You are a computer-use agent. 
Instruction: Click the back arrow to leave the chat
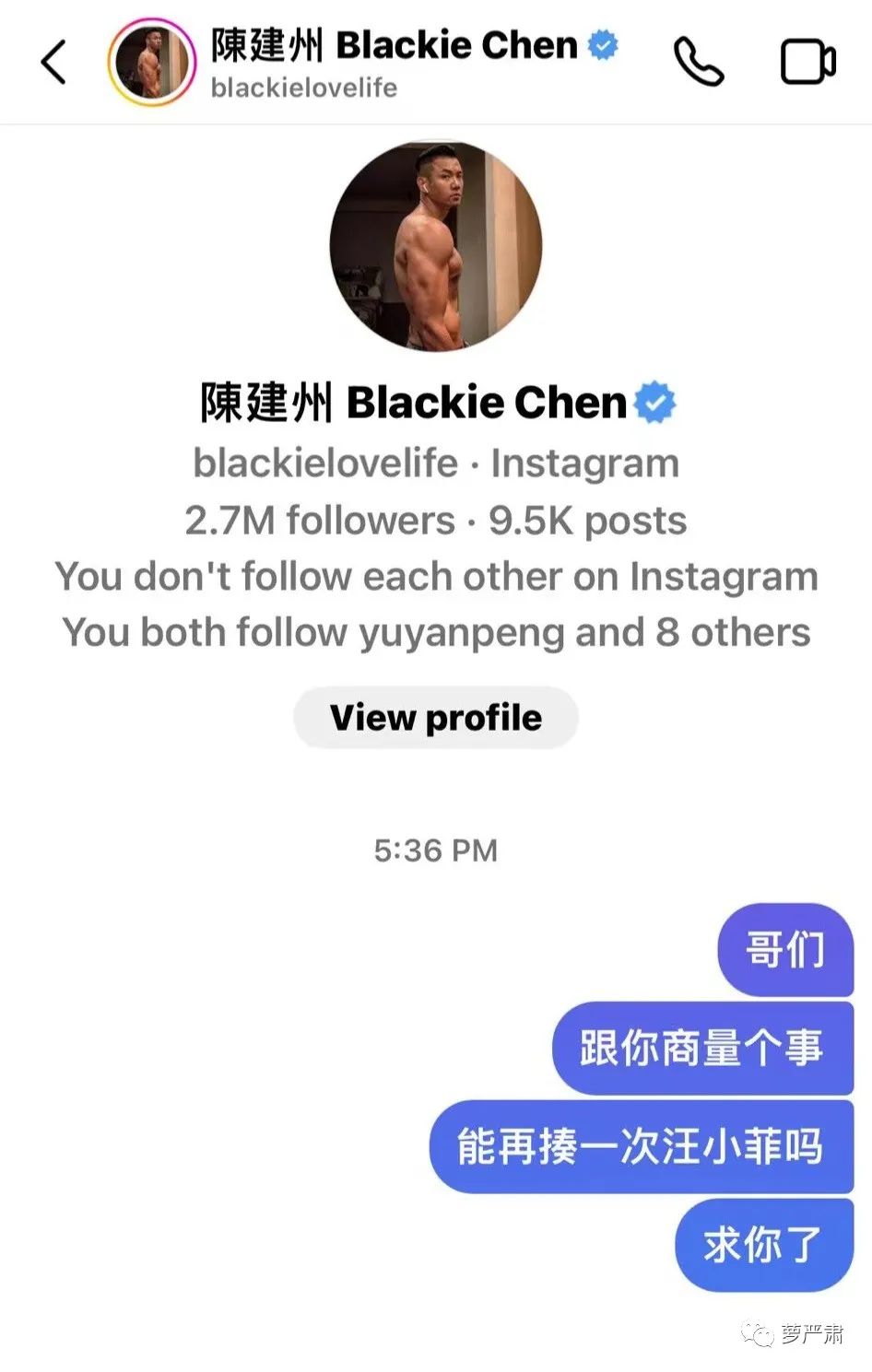[53, 62]
